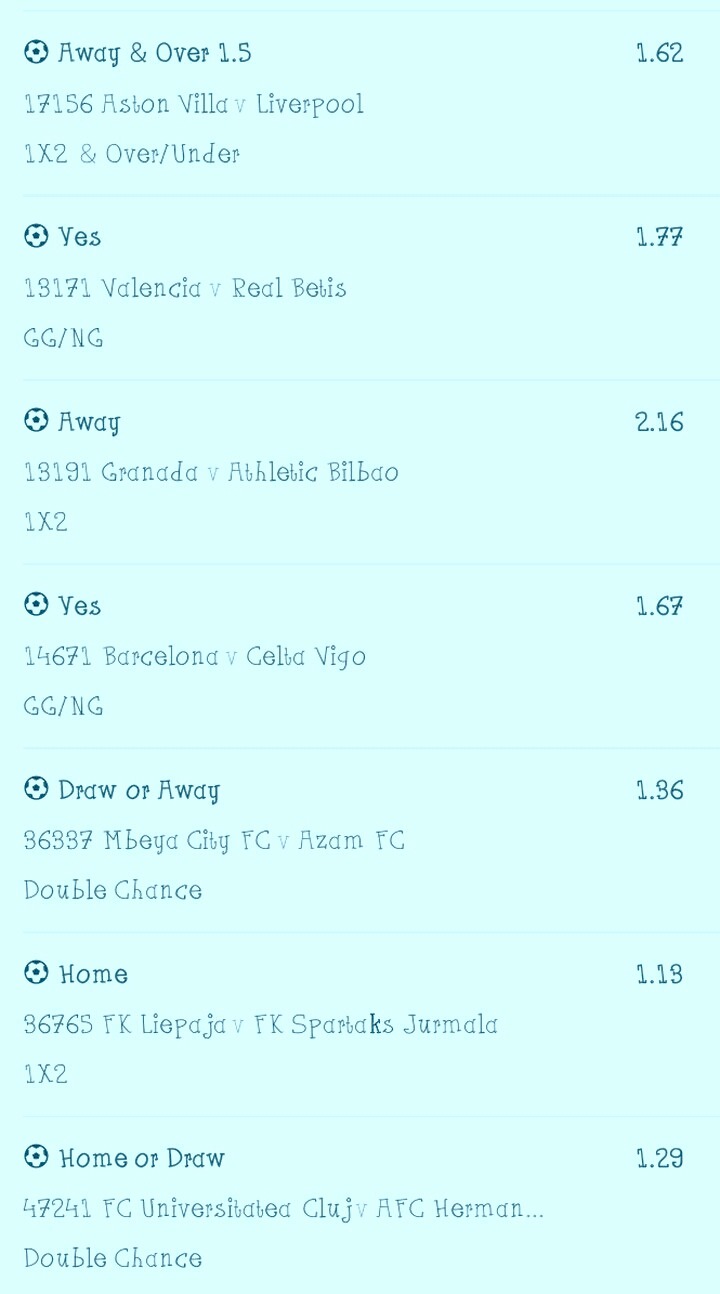View the Barcelona v Celta Vigo bet
This screenshot has width=720, height=1294.
360,656
